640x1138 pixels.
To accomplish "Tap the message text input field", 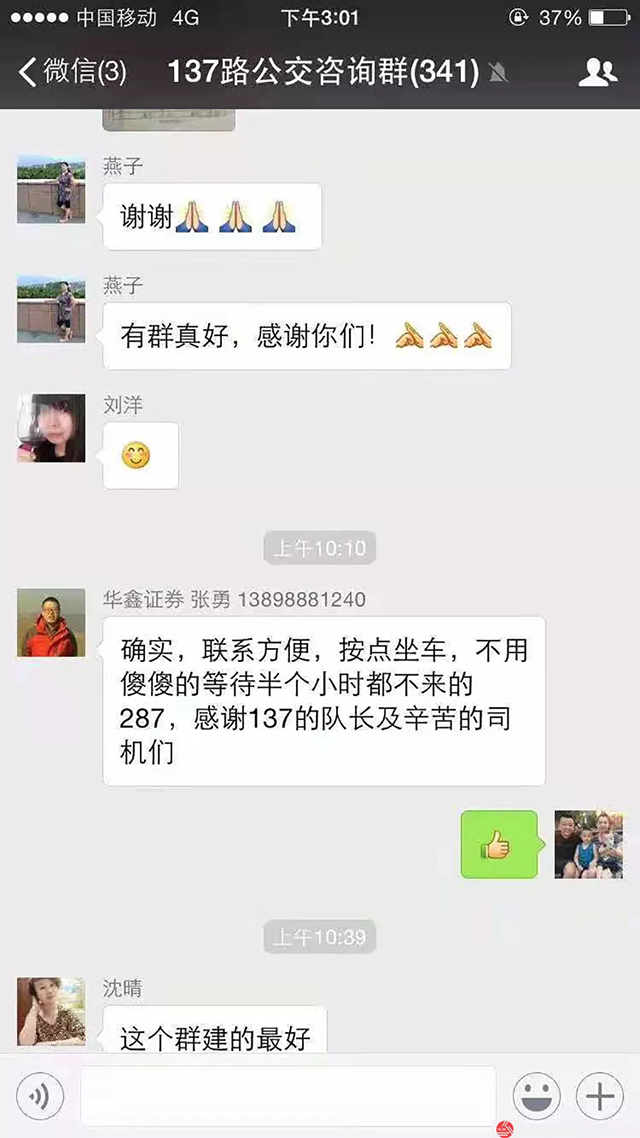I will tap(288, 1096).
